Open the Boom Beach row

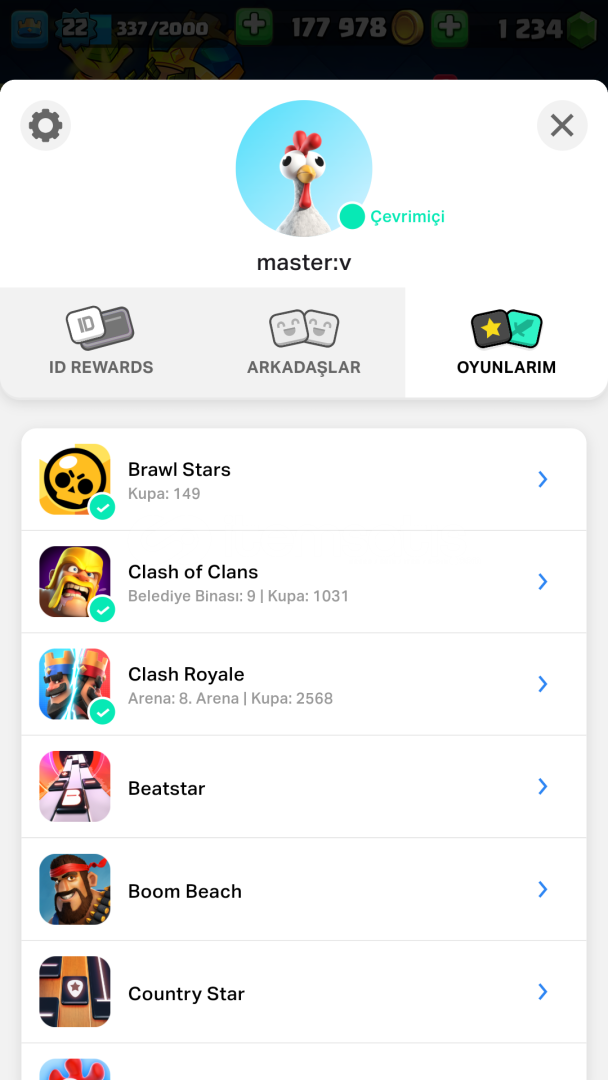[304, 889]
